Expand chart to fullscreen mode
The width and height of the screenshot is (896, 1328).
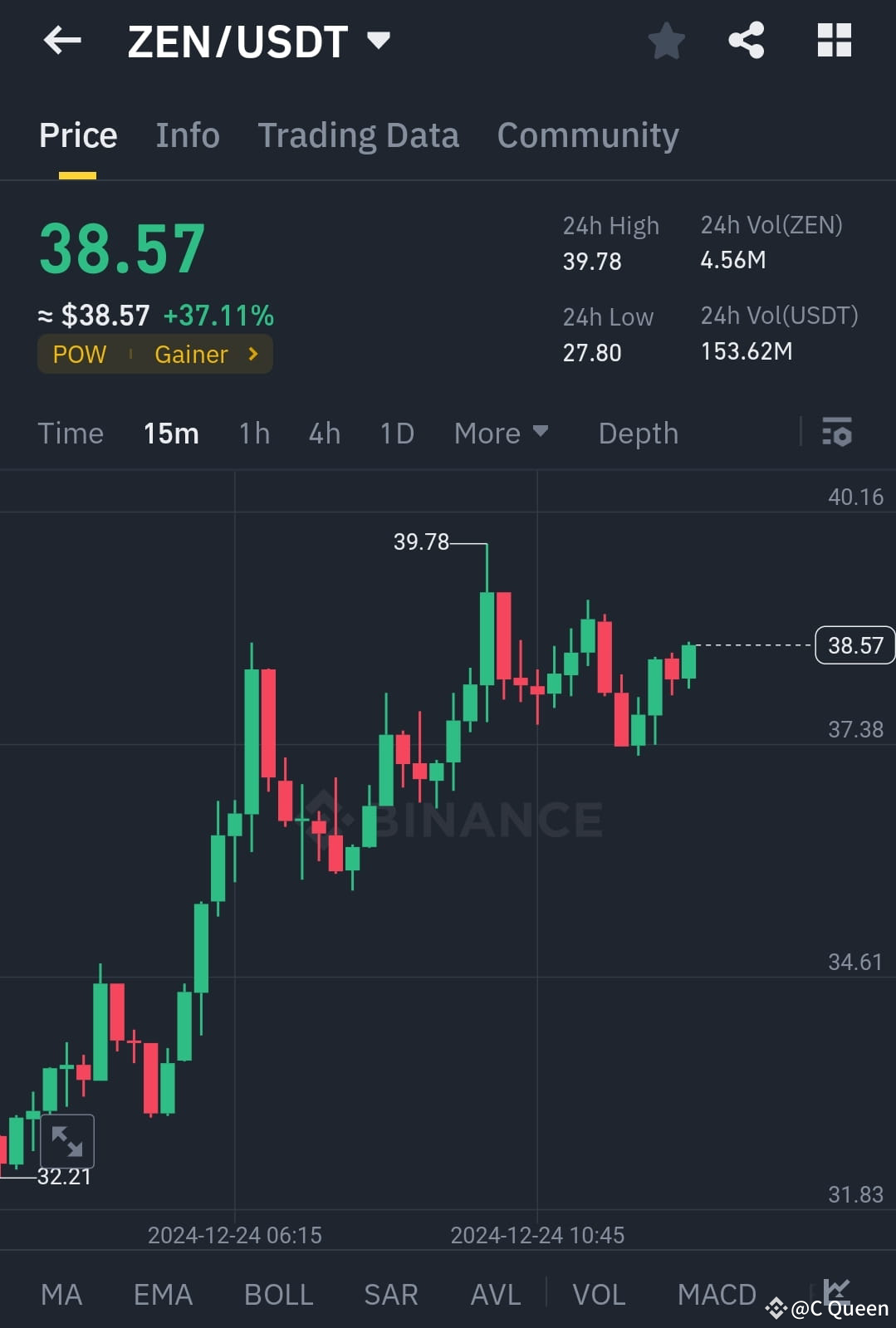pyautogui.click(x=68, y=1141)
